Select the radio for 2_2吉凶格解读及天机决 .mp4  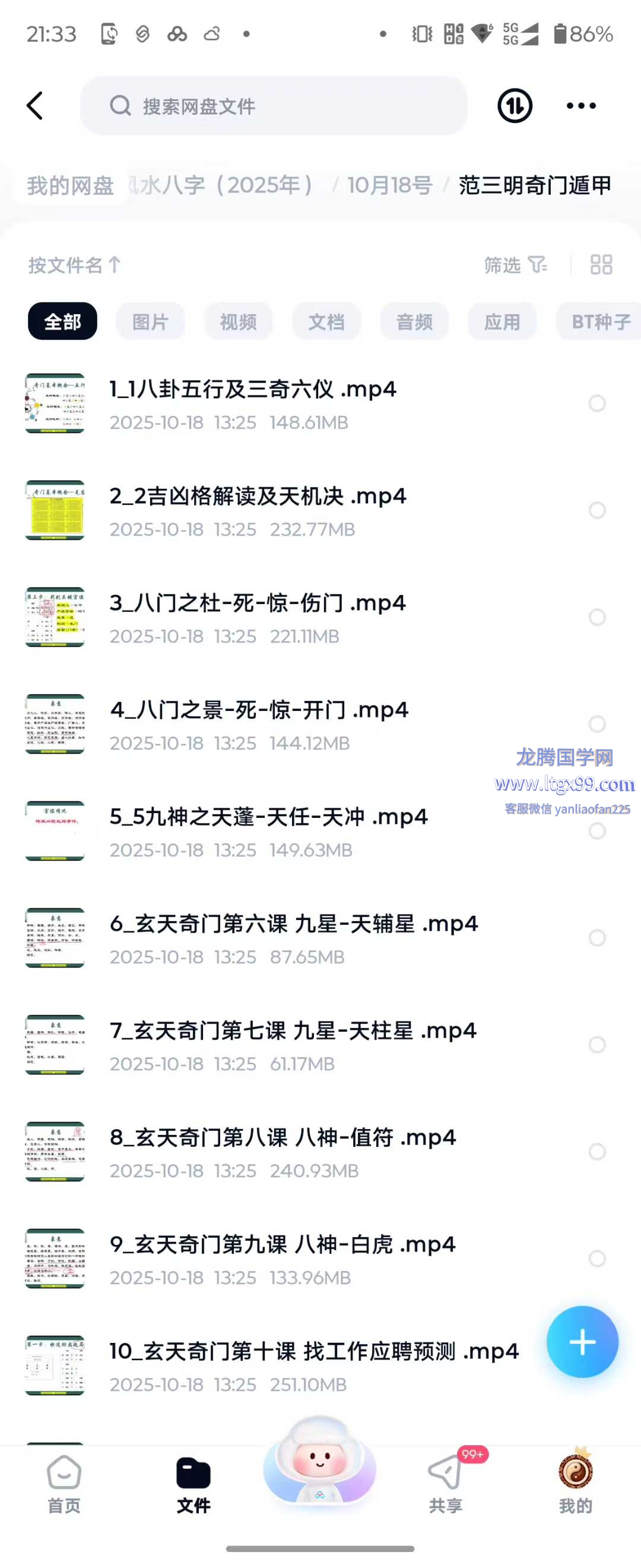[596, 510]
